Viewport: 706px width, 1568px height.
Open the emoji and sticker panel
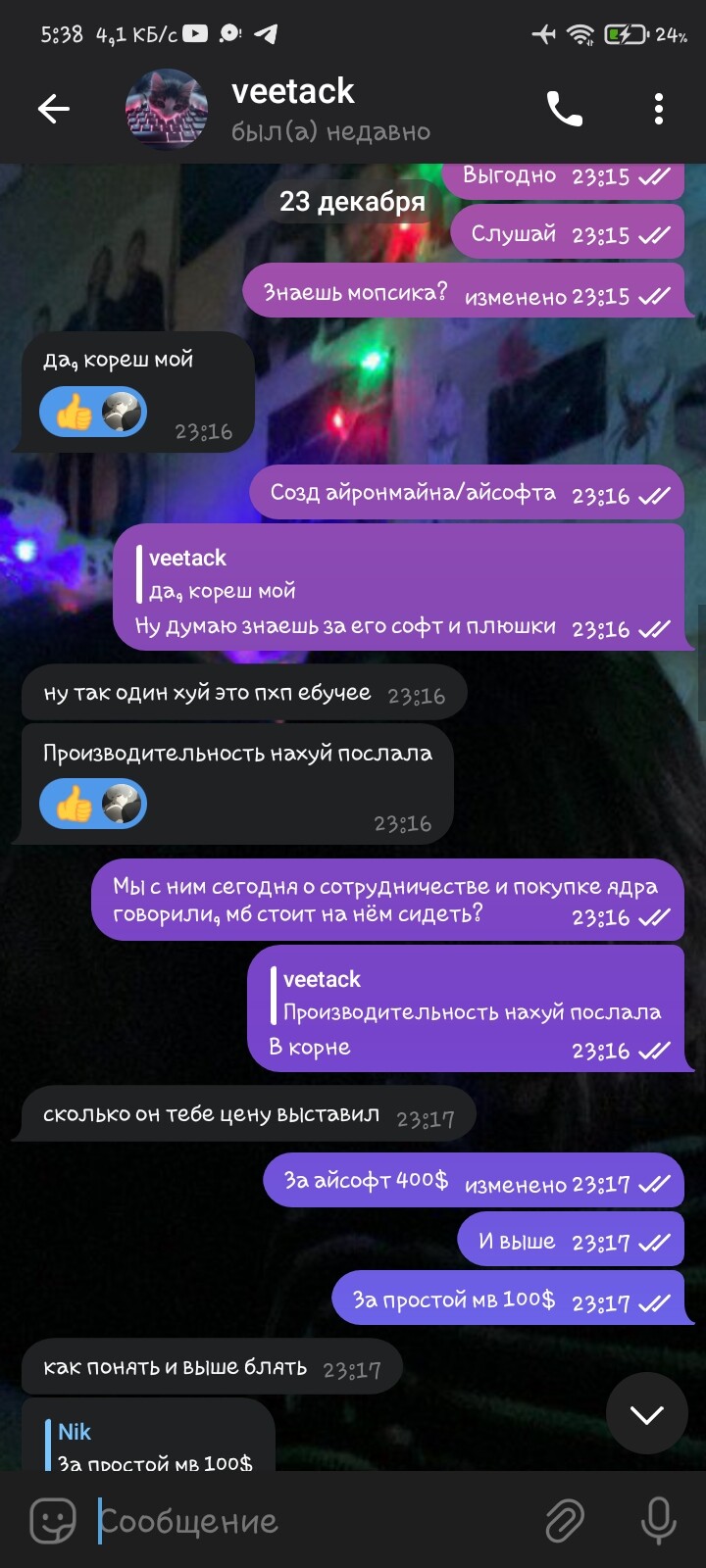53,1521
